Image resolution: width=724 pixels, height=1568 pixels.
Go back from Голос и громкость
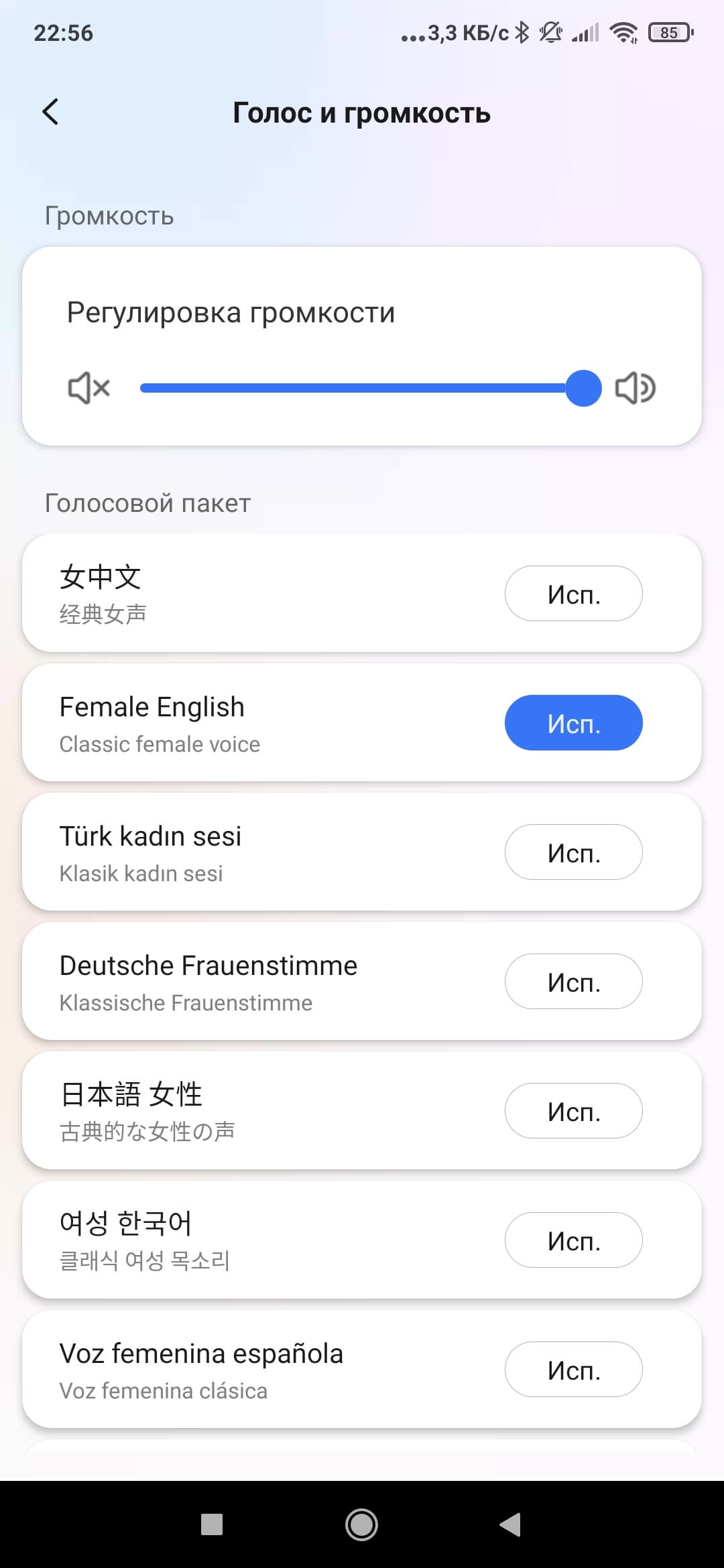coord(51,112)
